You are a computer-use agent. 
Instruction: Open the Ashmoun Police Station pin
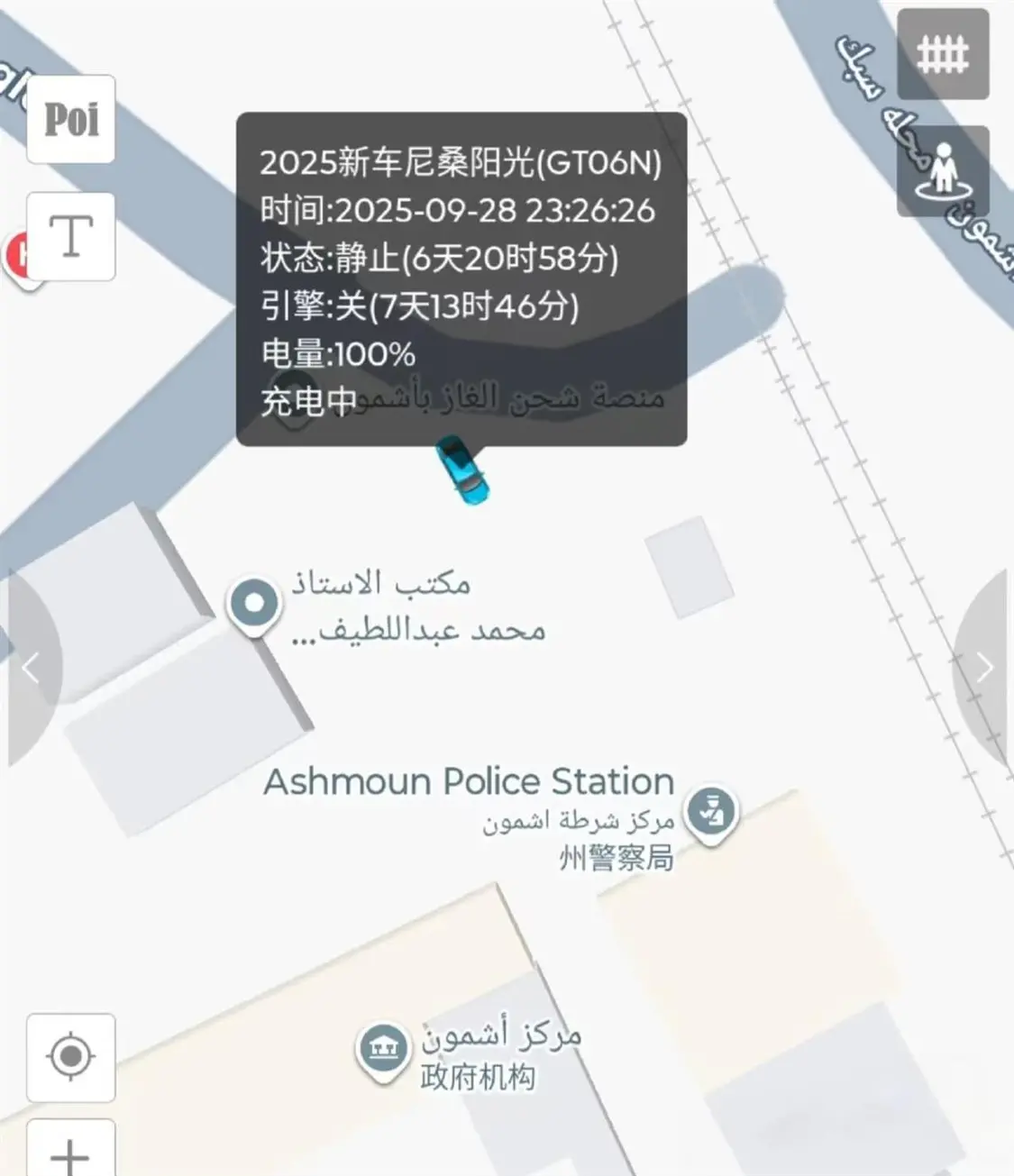point(711,814)
